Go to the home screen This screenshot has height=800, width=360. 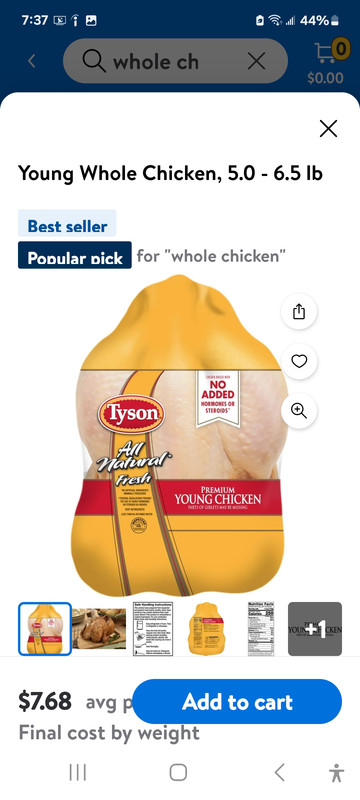(178, 772)
